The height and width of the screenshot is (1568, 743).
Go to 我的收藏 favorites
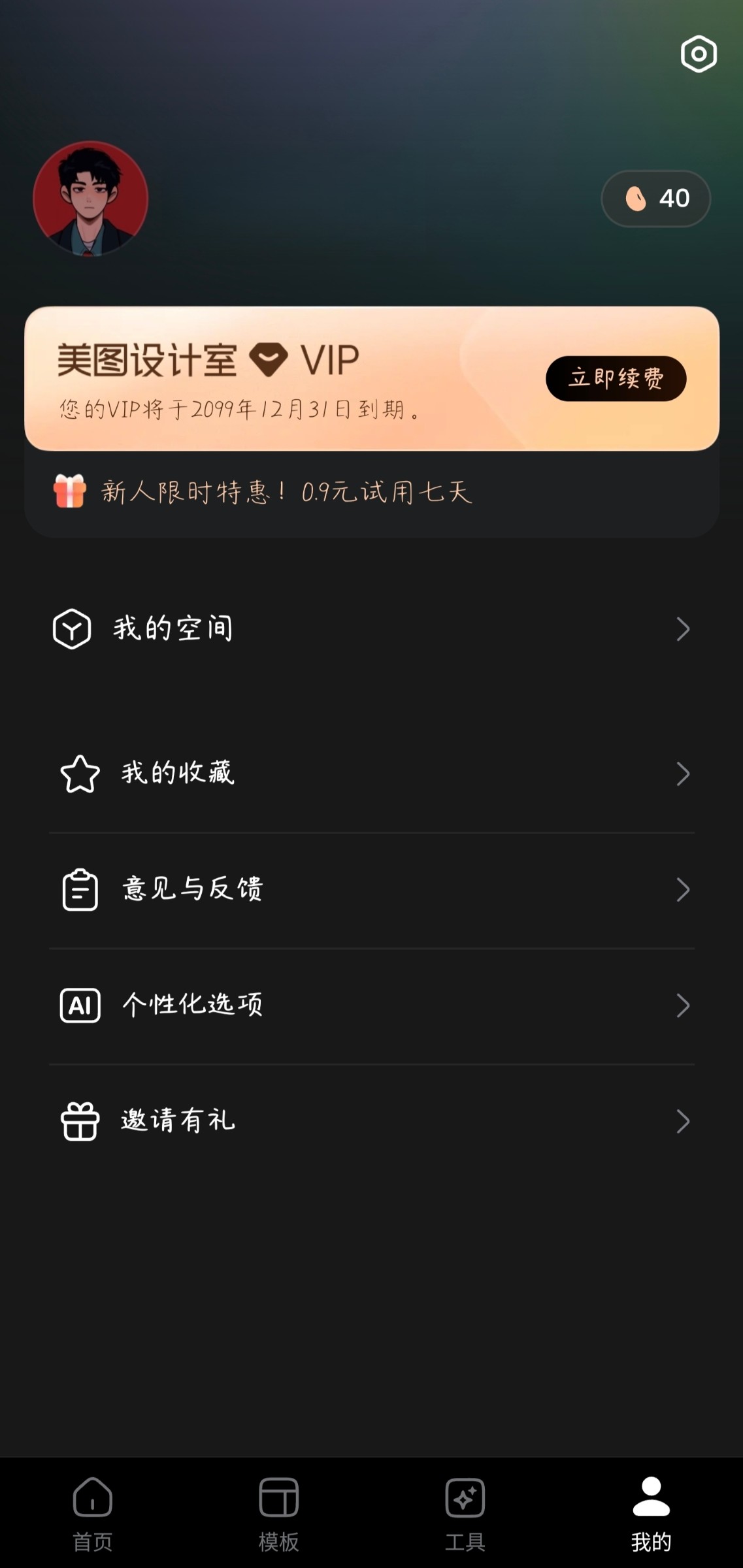[371, 774]
